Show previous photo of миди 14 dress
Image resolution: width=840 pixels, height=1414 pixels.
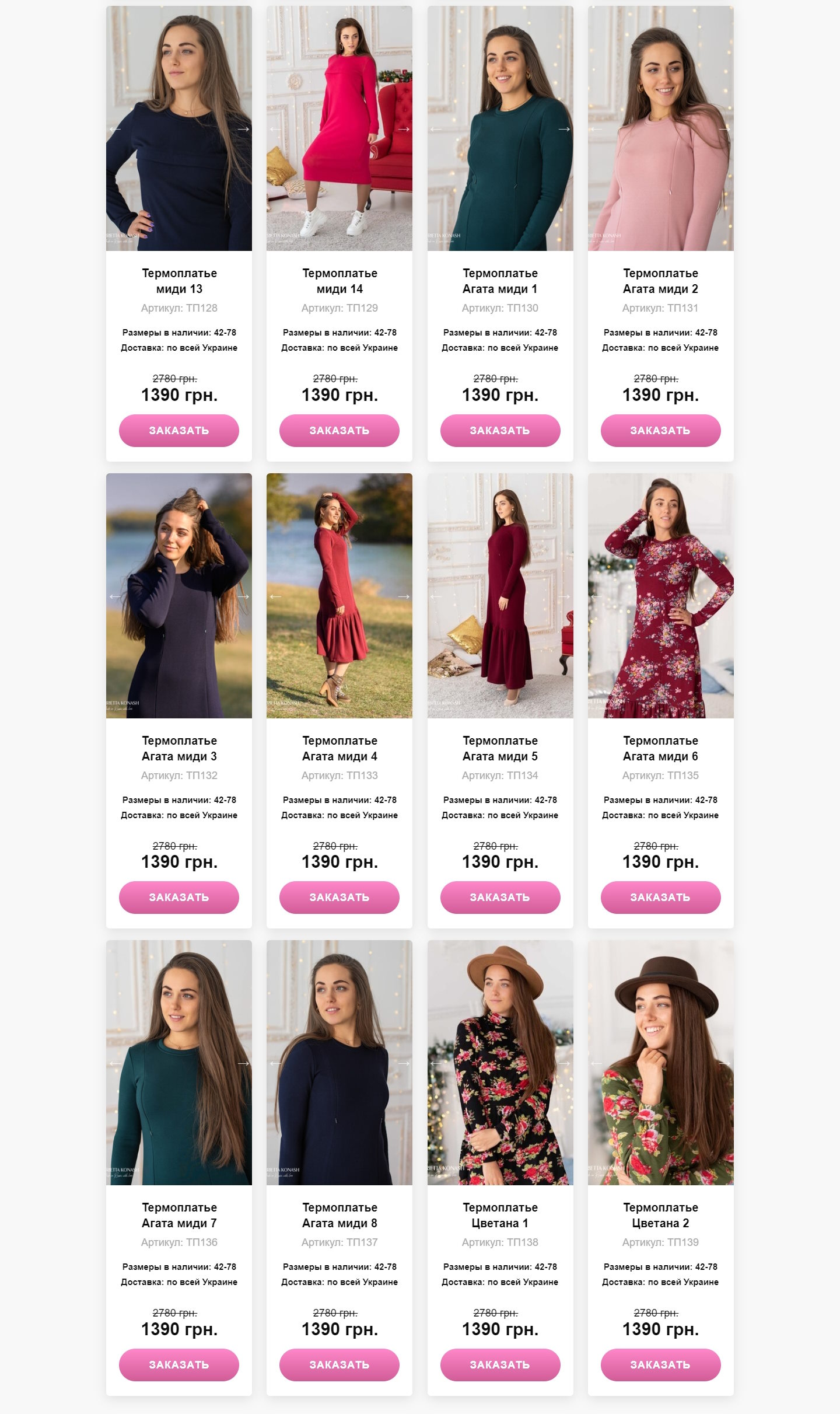[275, 129]
